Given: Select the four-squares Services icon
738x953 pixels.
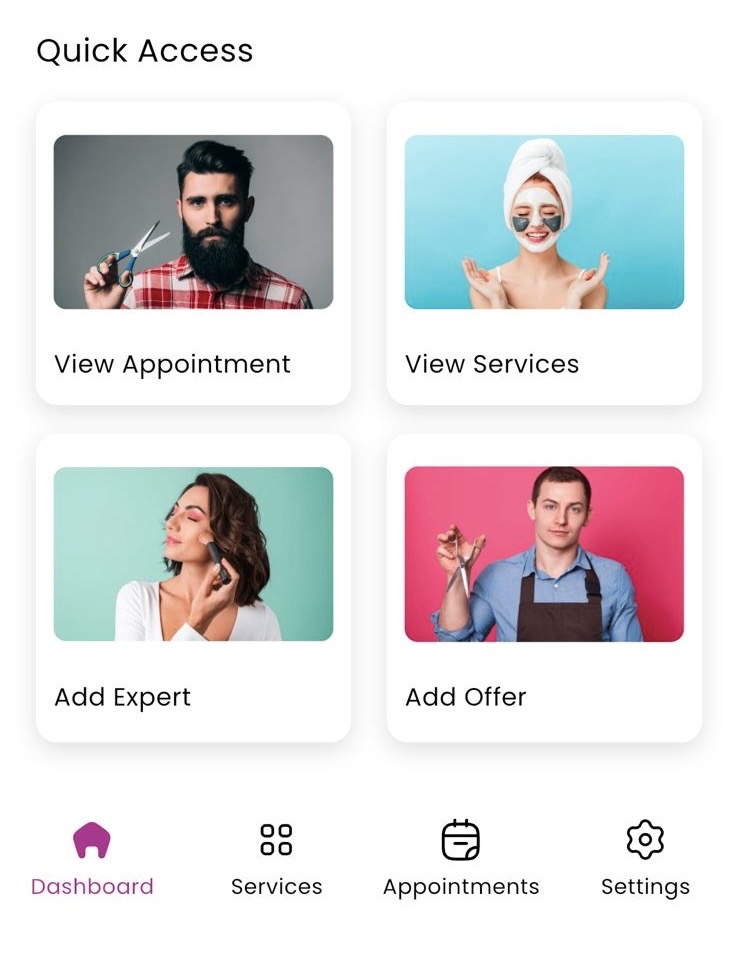Looking at the screenshot, I should coord(276,841).
